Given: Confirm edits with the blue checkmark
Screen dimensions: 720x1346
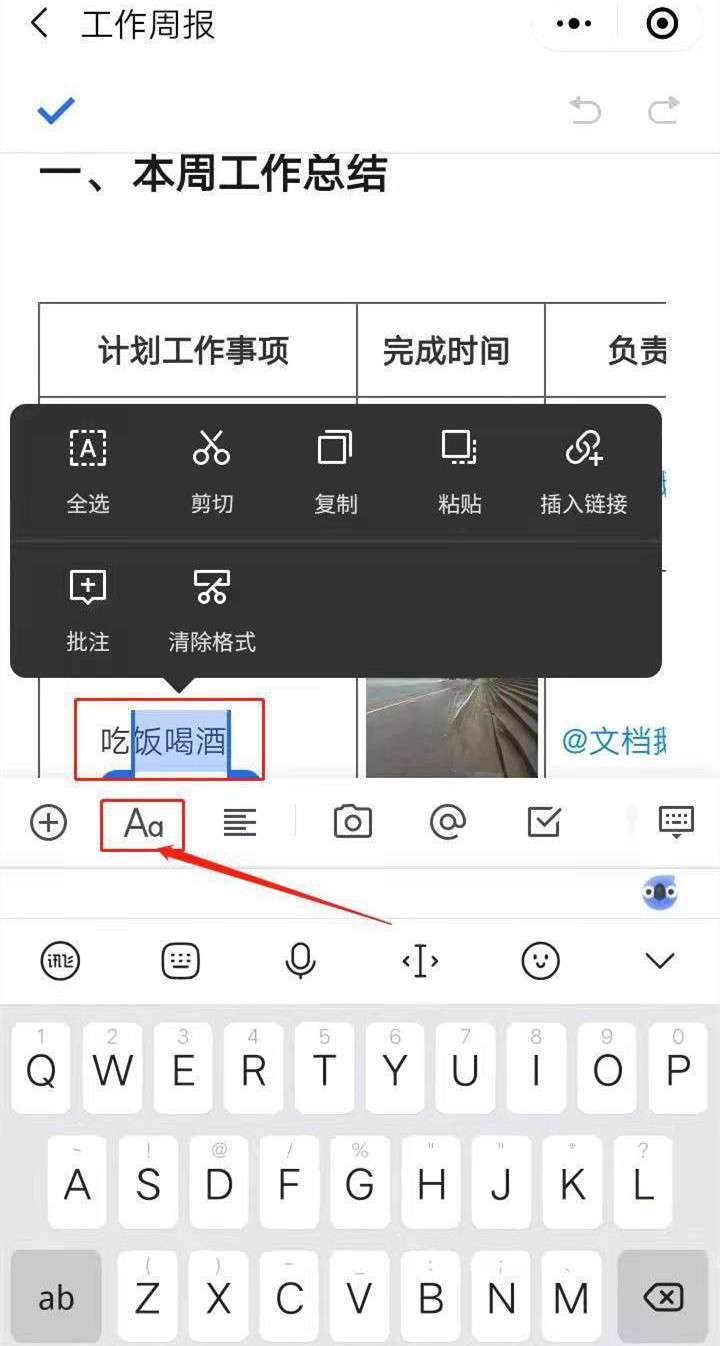Looking at the screenshot, I should [x=56, y=110].
